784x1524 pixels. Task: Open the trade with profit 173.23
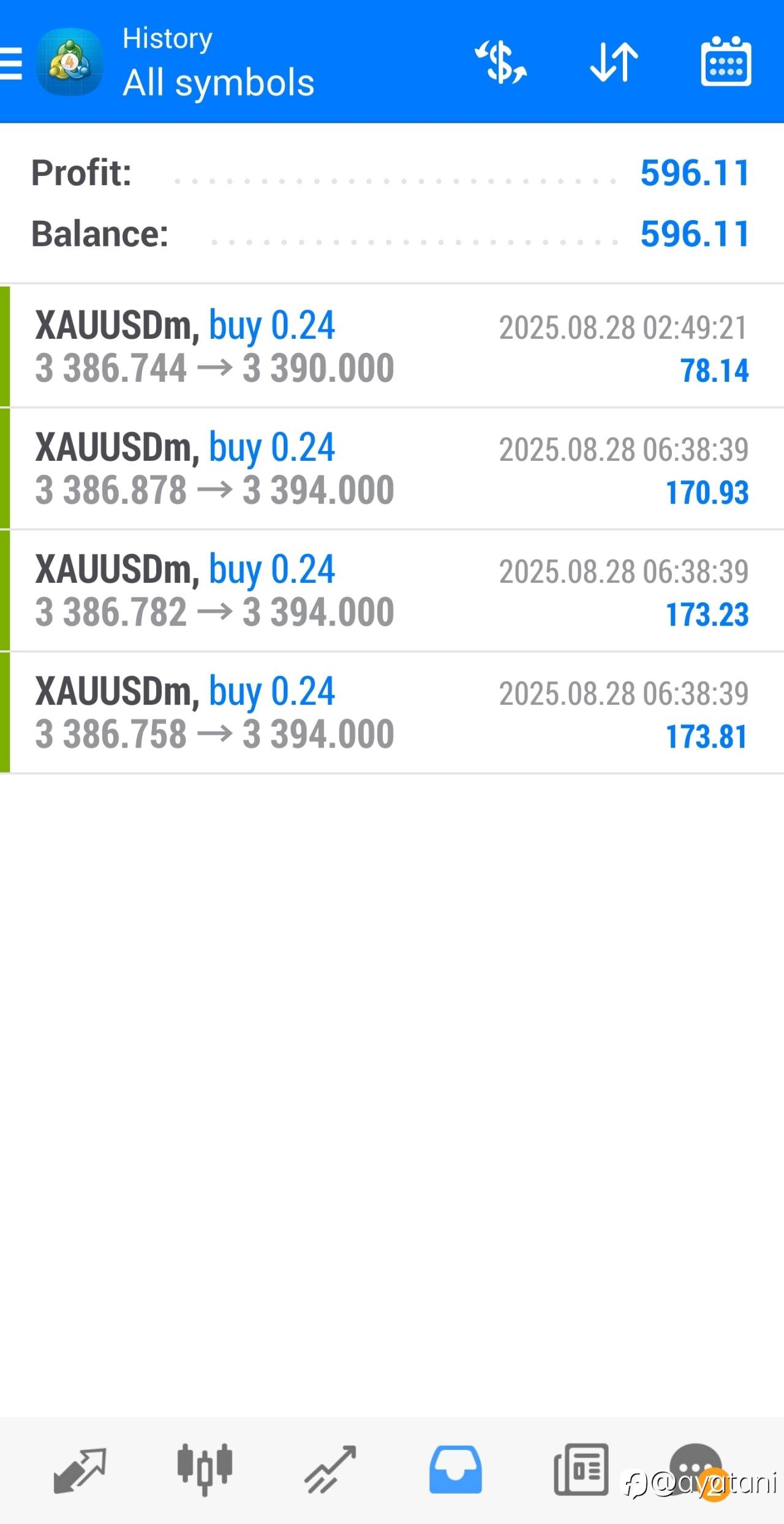point(392,591)
